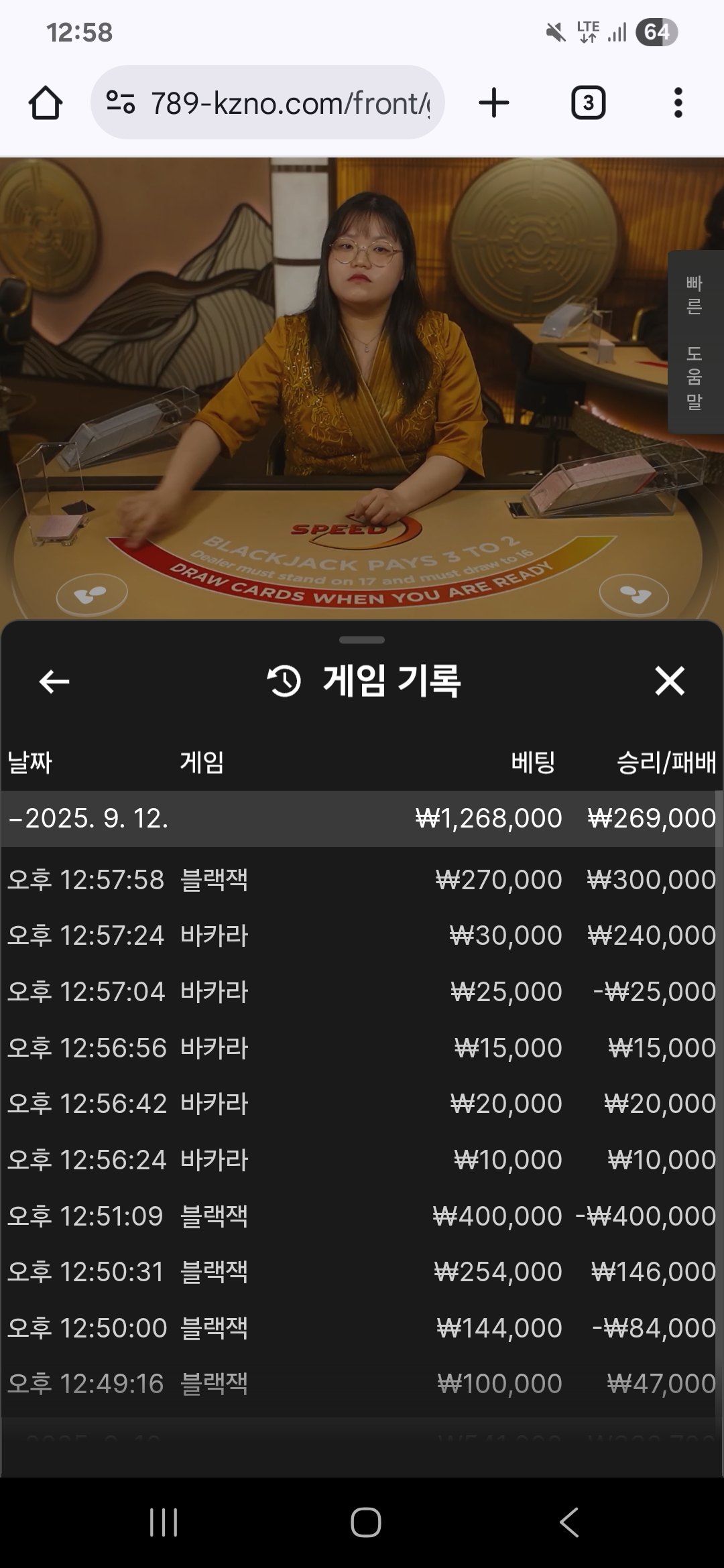
Task: Open the 오후 12:50:31 블랙잭 record
Action: point(362,1272)
